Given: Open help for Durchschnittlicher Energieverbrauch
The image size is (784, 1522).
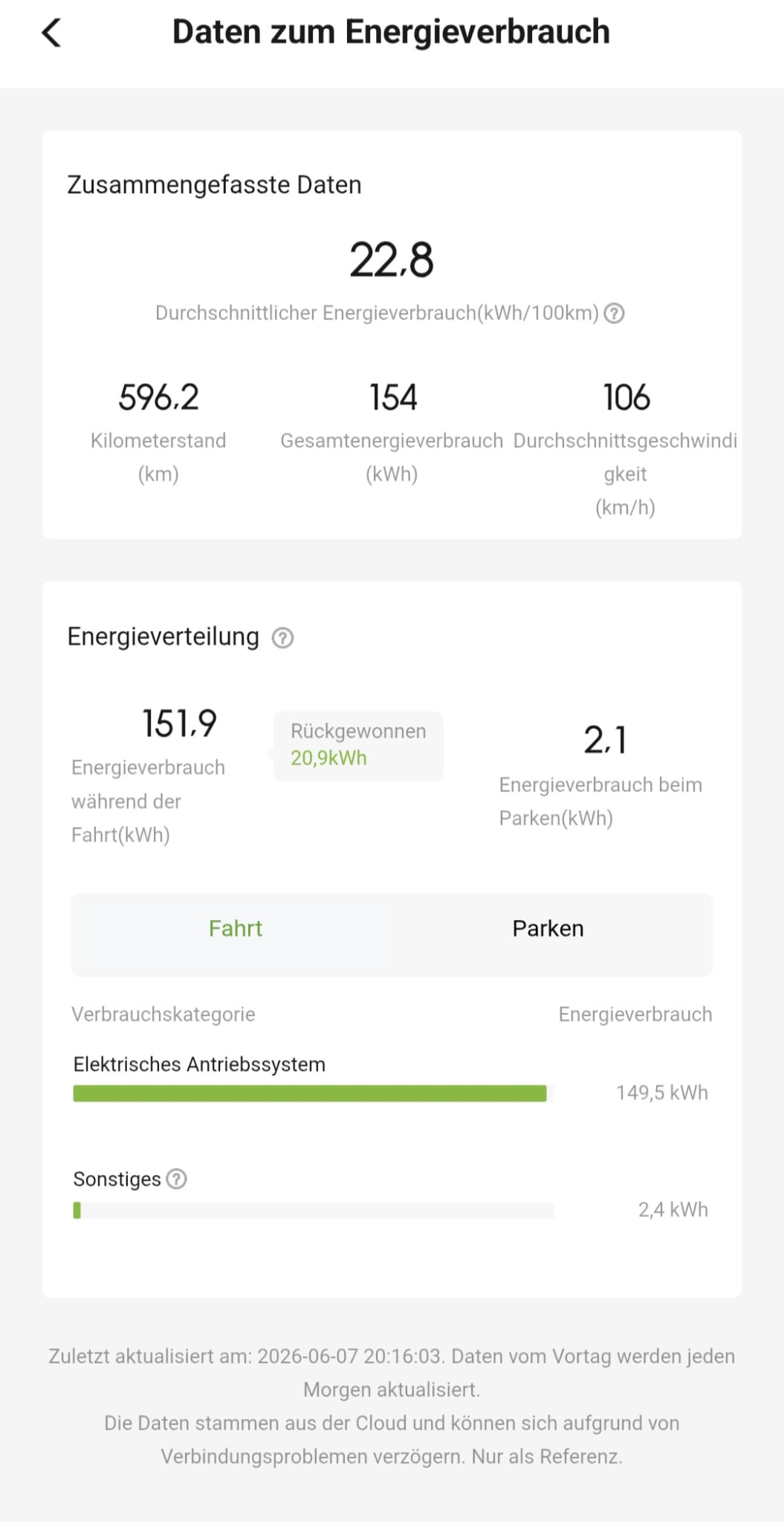Looking at the screenshot, I should click(614, 314).
